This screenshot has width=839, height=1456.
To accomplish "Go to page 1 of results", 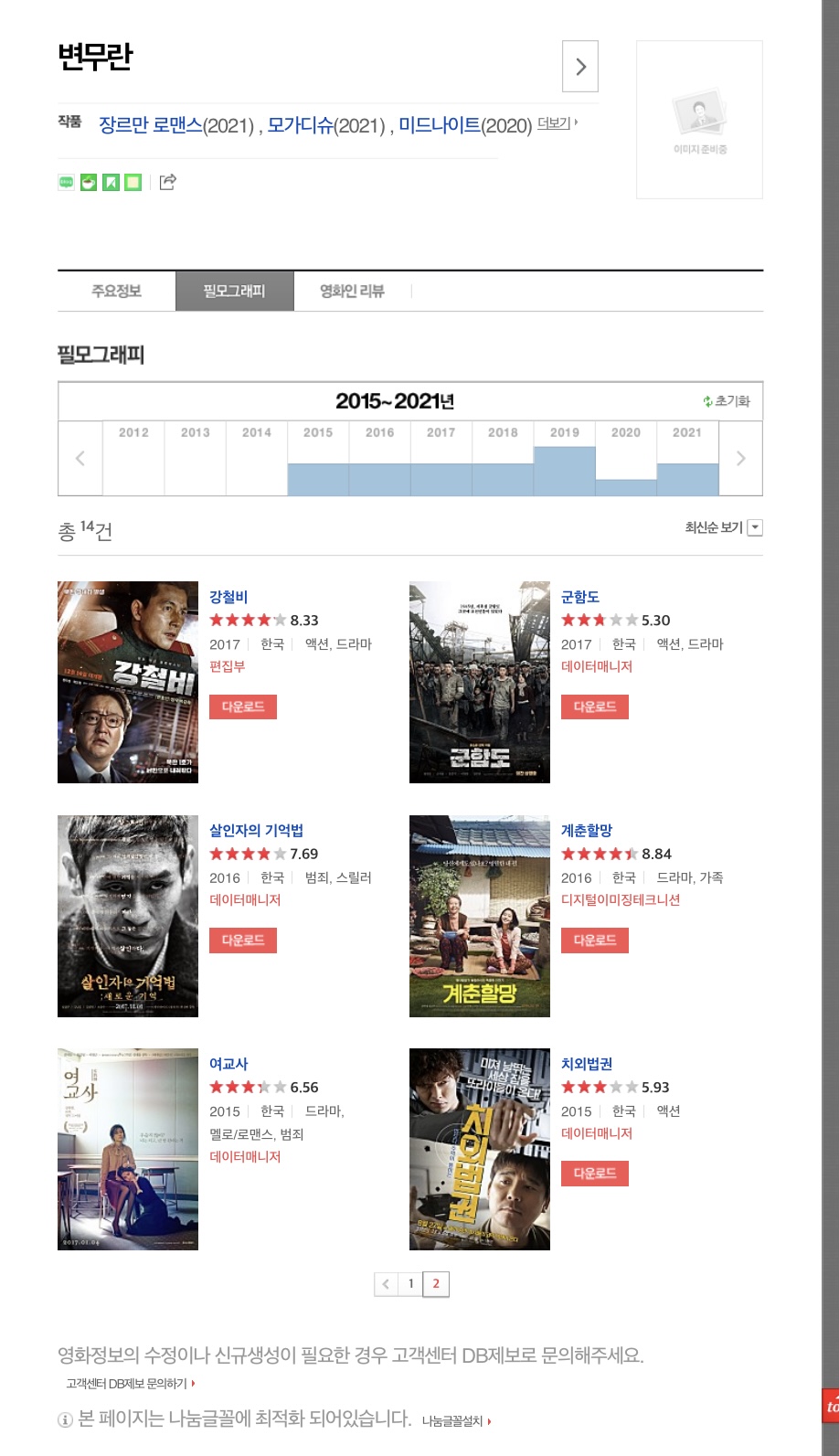I will pos(410,1284).
